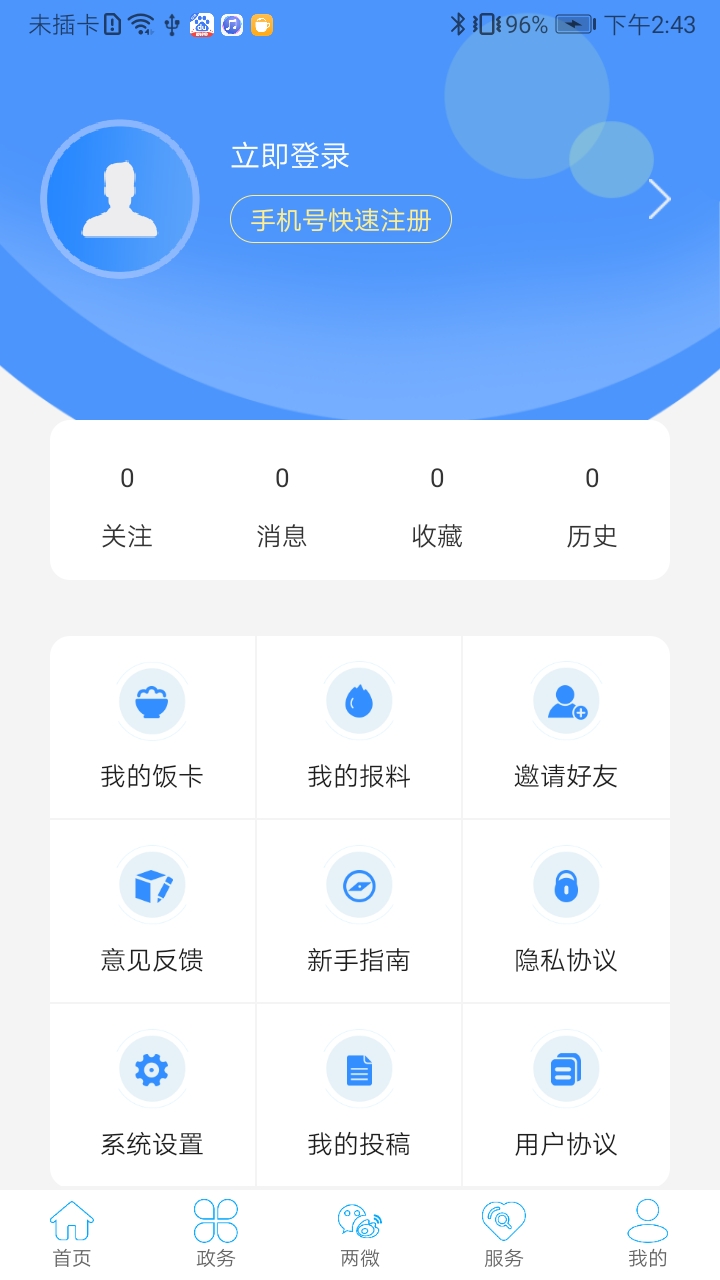View the 隐私协议 privacy policy
This screenshot has width=720, height=1280.
pos(566,911)
